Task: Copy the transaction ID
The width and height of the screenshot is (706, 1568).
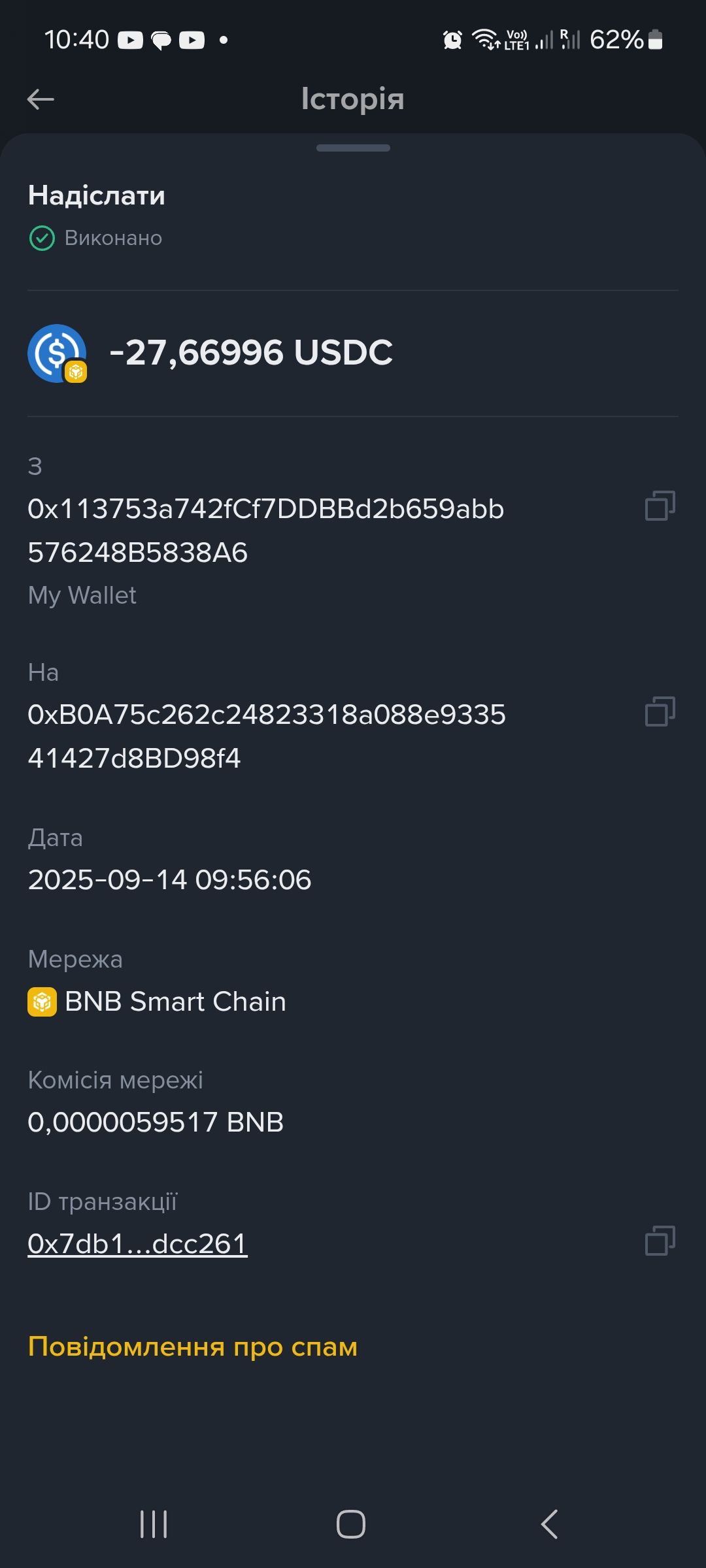Action: [660, 1241]
